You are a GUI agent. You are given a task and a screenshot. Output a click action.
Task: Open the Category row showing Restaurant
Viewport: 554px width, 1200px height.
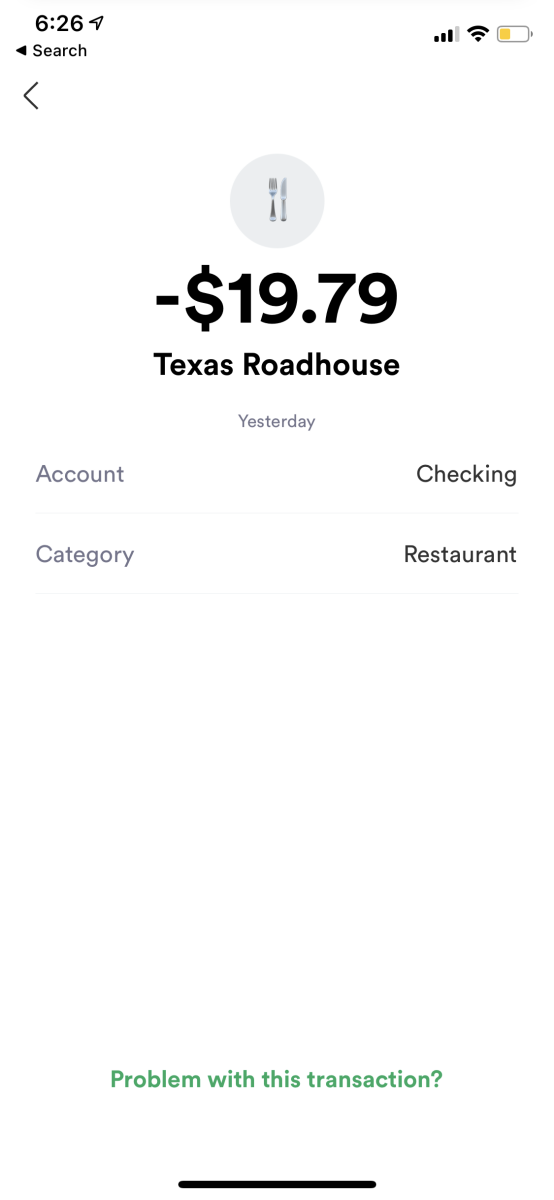277,554
